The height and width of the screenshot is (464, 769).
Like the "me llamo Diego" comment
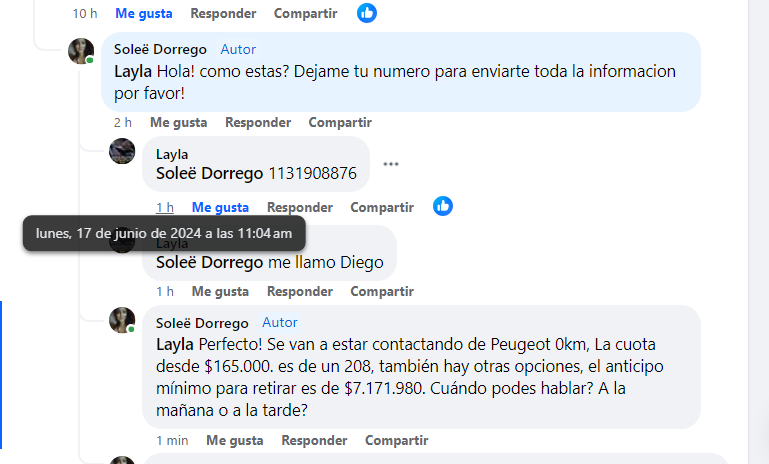220,291
